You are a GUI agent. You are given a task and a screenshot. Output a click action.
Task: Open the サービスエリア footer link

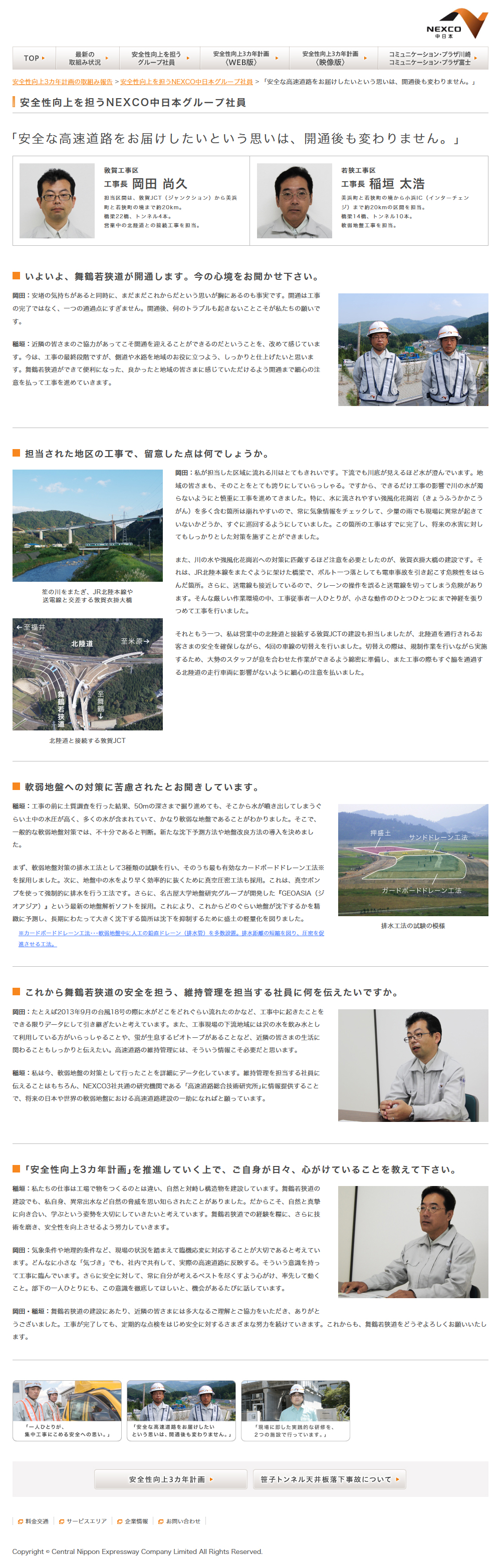pos(85,1521)
